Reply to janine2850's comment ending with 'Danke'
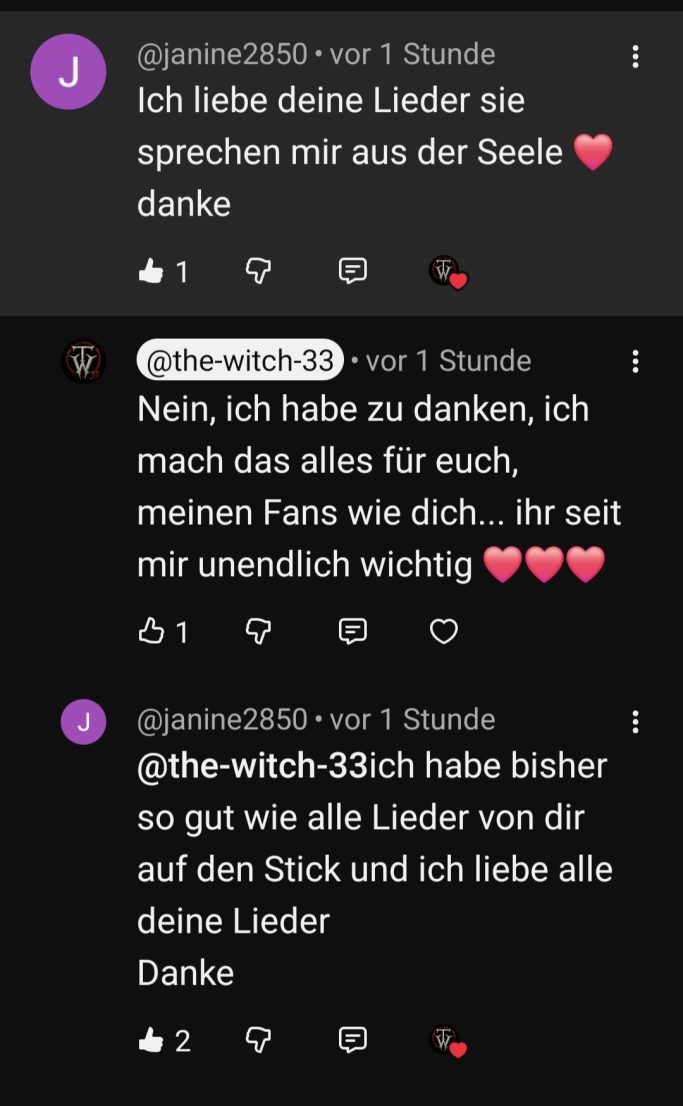This screenshot has width=683, height=1106. pos(352,1040)
